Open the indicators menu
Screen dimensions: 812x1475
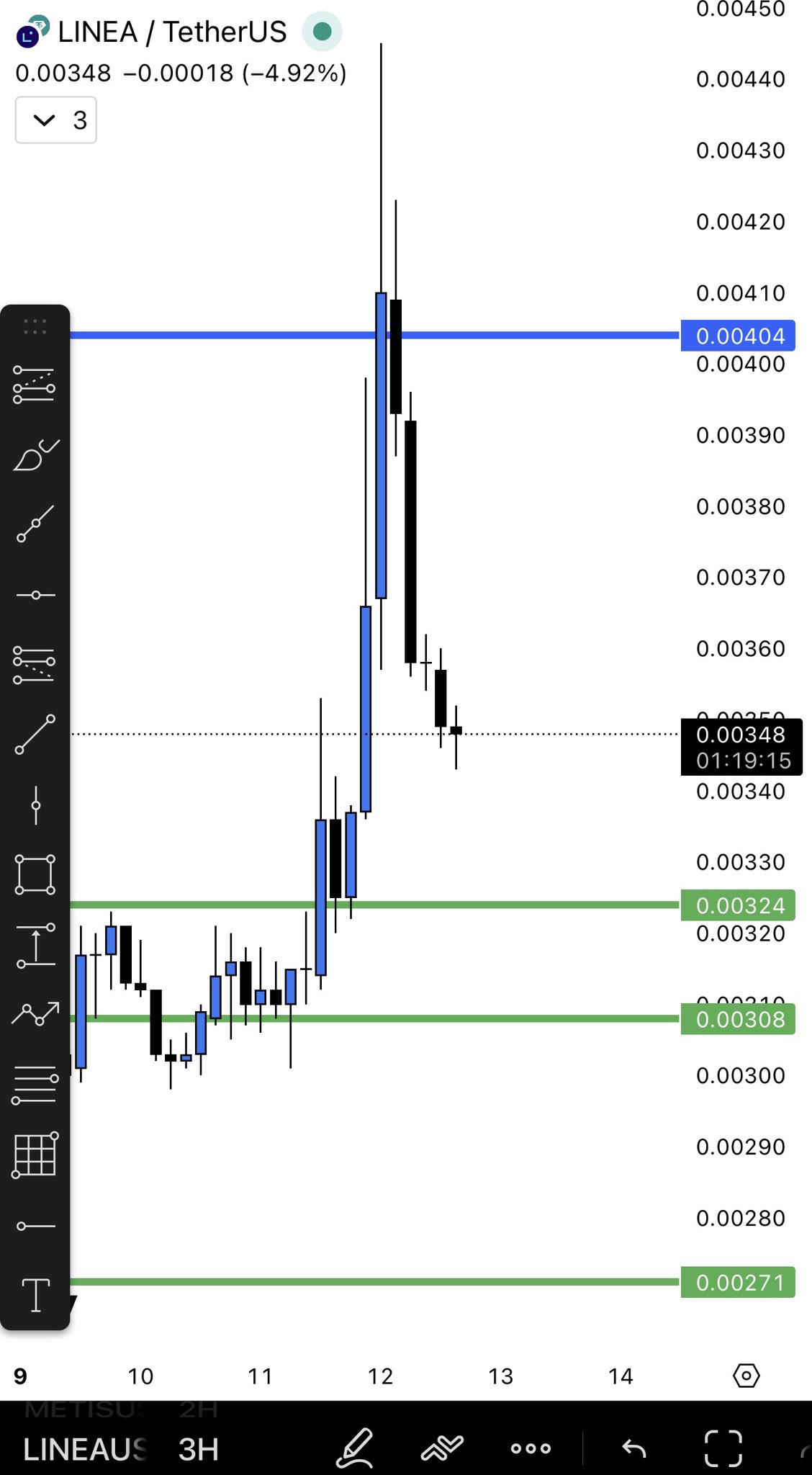point(442,1448)
